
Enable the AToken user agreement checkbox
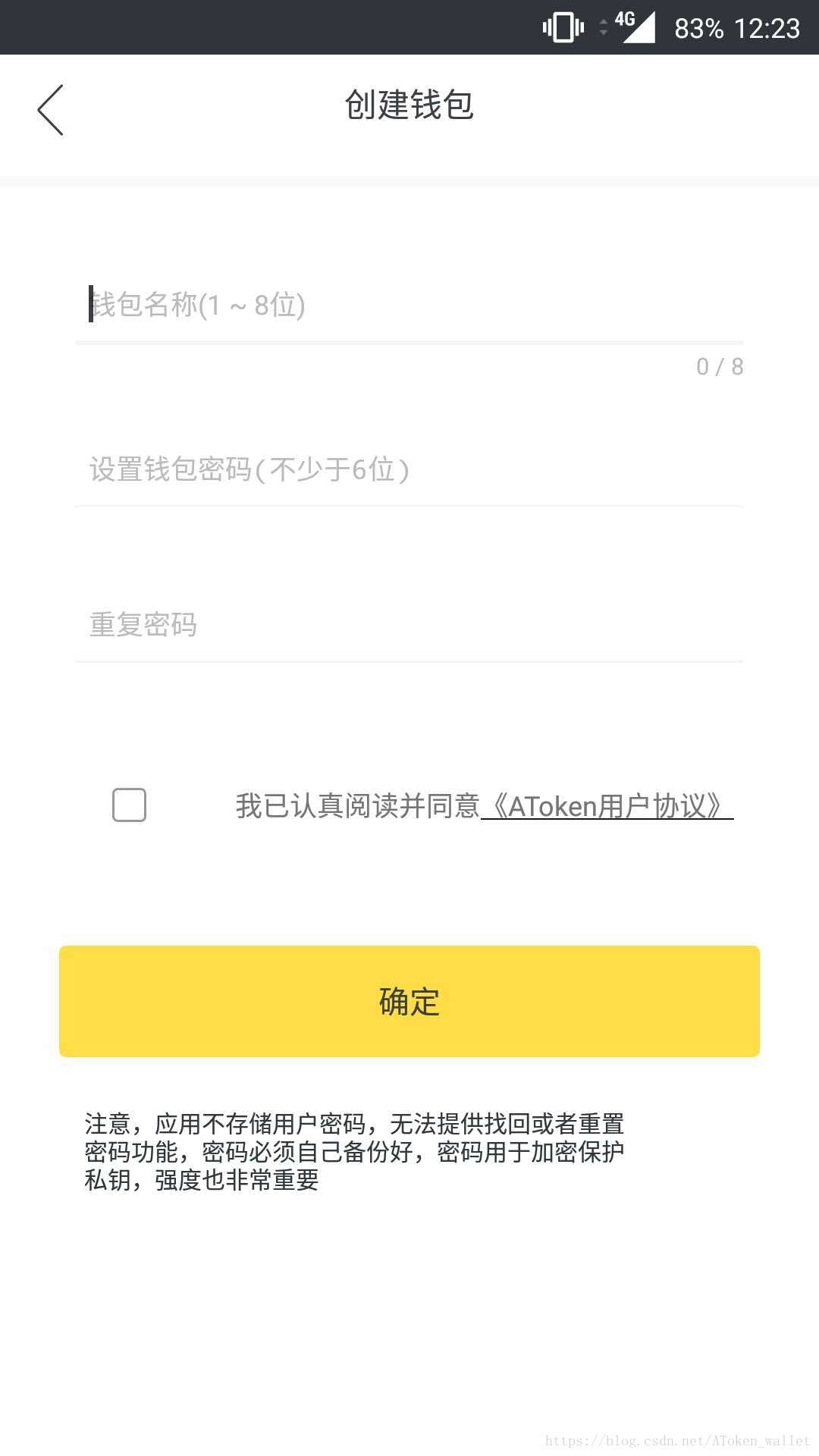coord(130,806)
